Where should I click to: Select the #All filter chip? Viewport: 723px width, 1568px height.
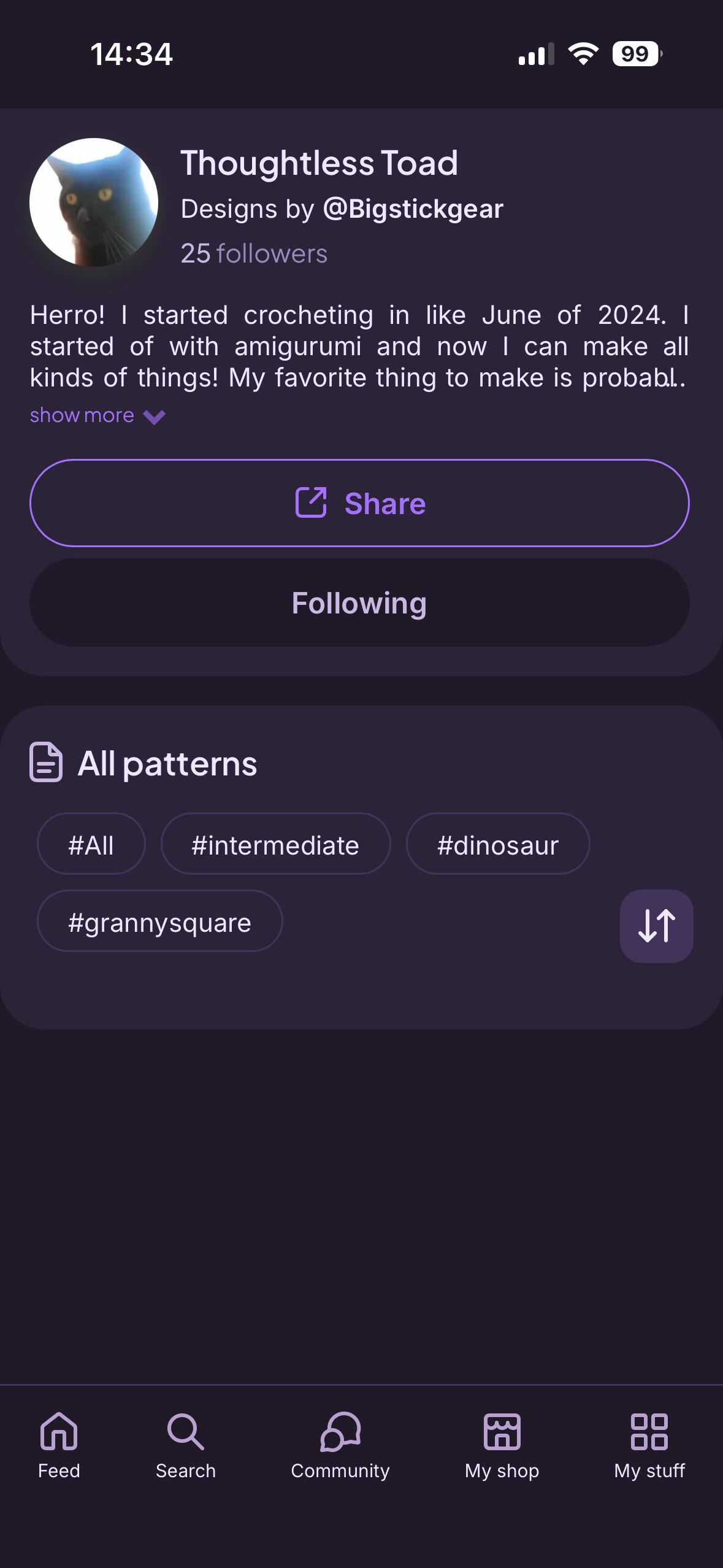91,845
